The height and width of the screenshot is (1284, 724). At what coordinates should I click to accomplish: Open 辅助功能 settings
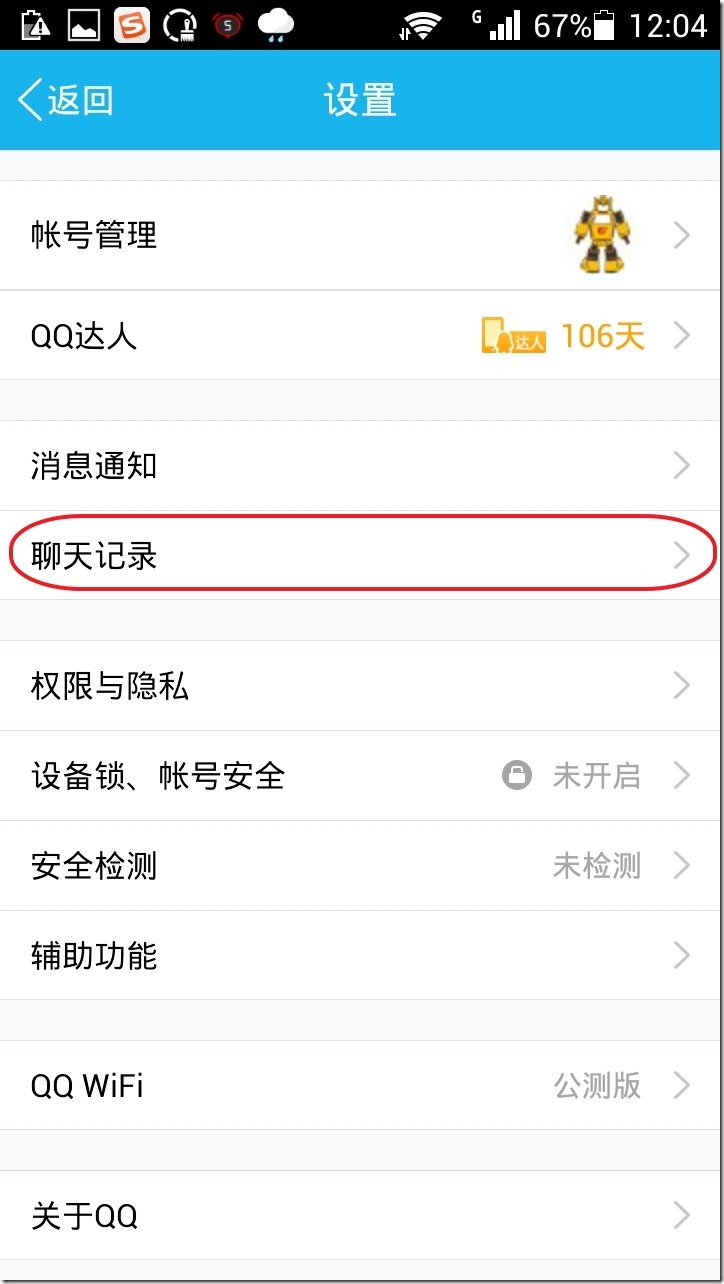[x=360, y=956]
